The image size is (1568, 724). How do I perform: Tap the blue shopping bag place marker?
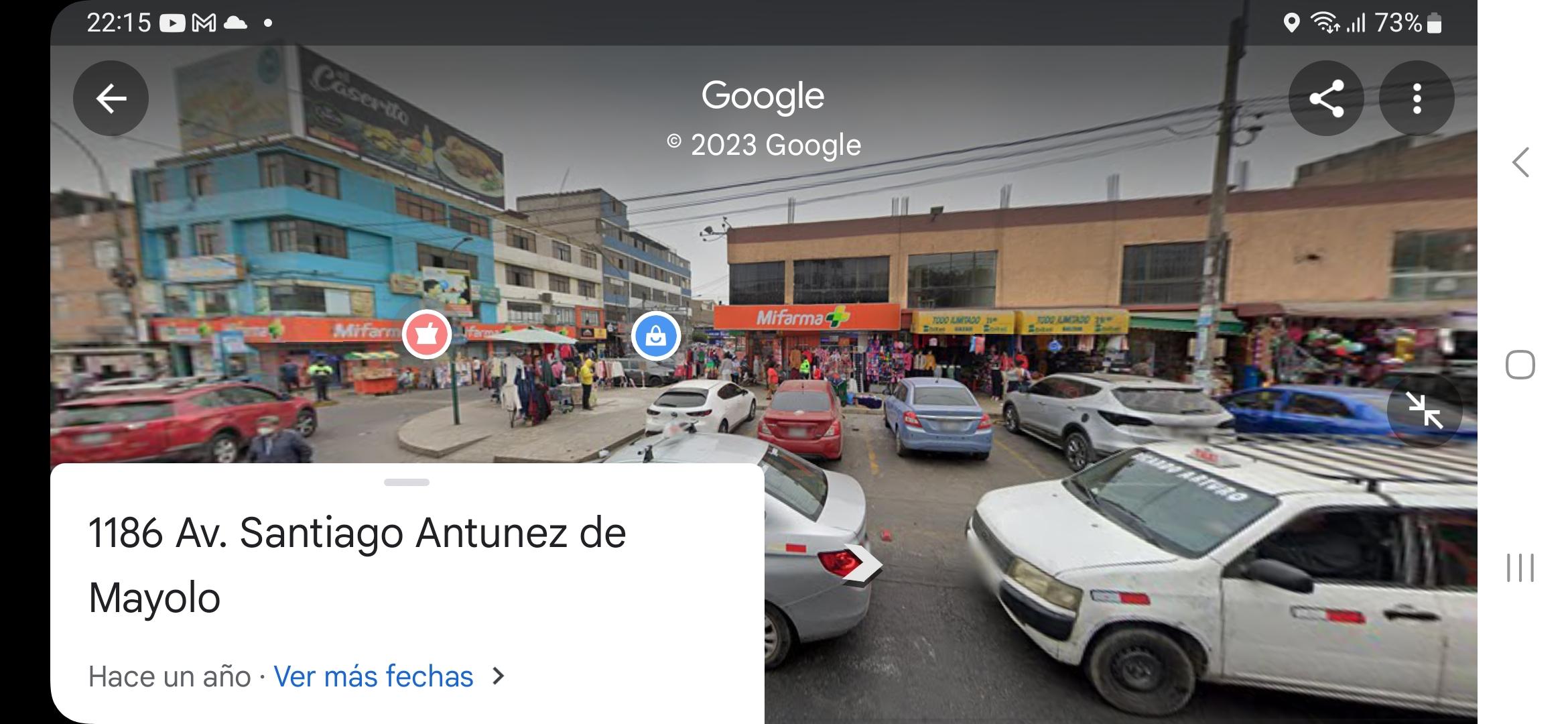pos(655,335)
